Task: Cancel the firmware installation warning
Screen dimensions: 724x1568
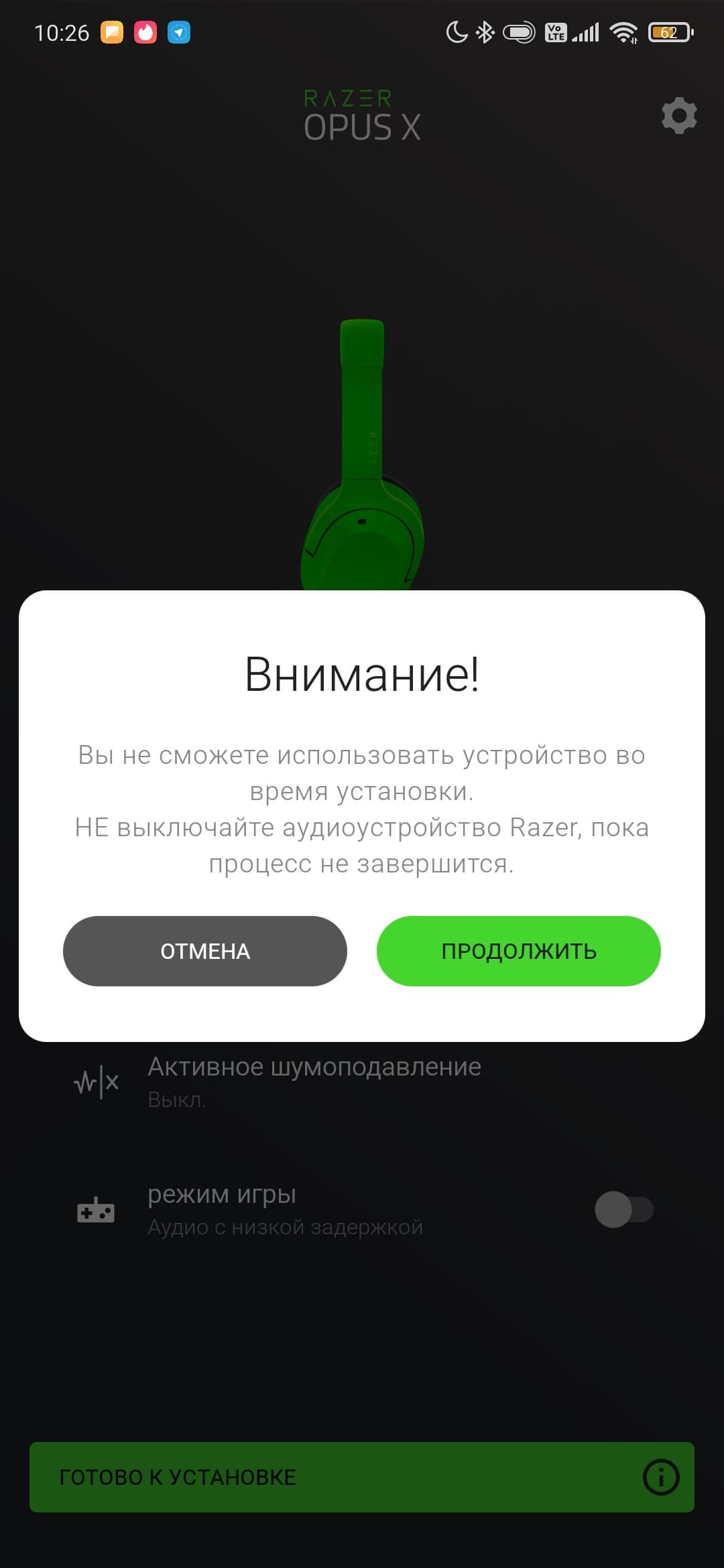Action: pyautogui.click(x=204, y=951)
